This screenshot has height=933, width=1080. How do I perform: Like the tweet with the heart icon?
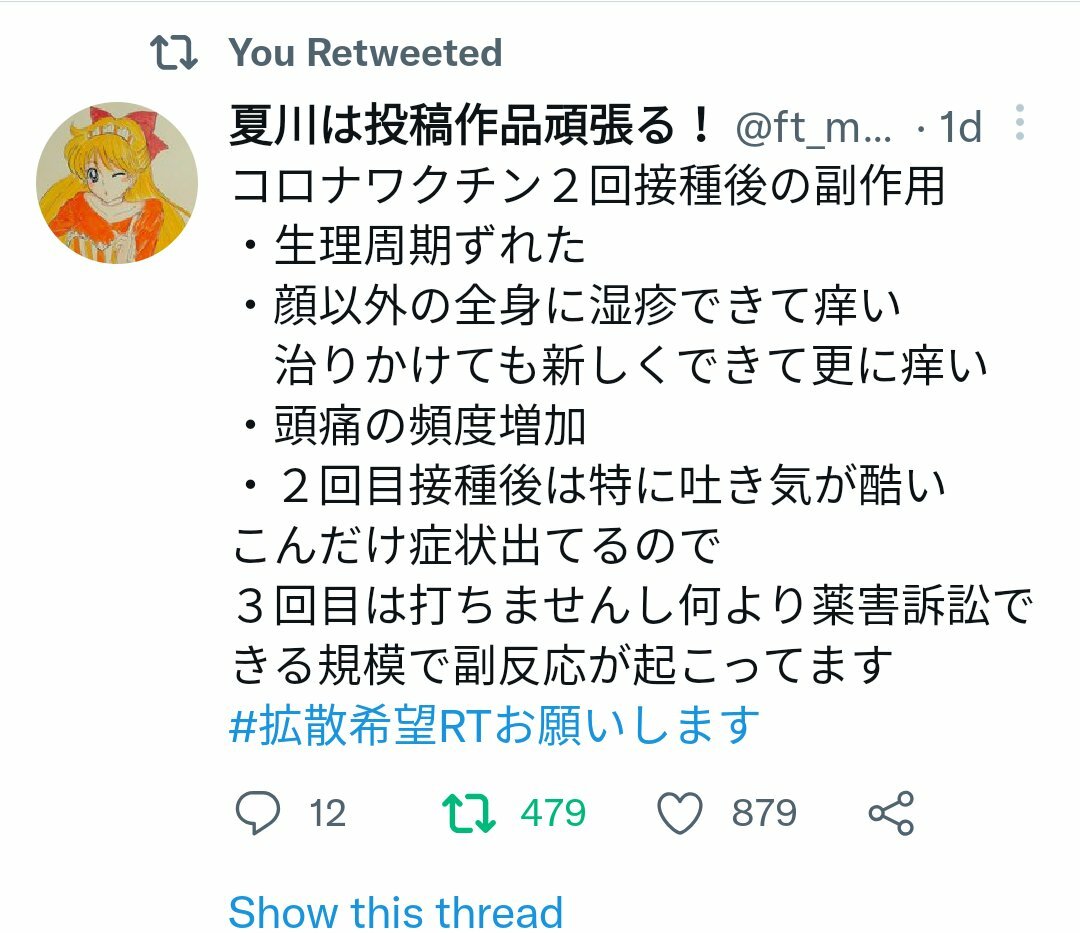tap(680, 813)
